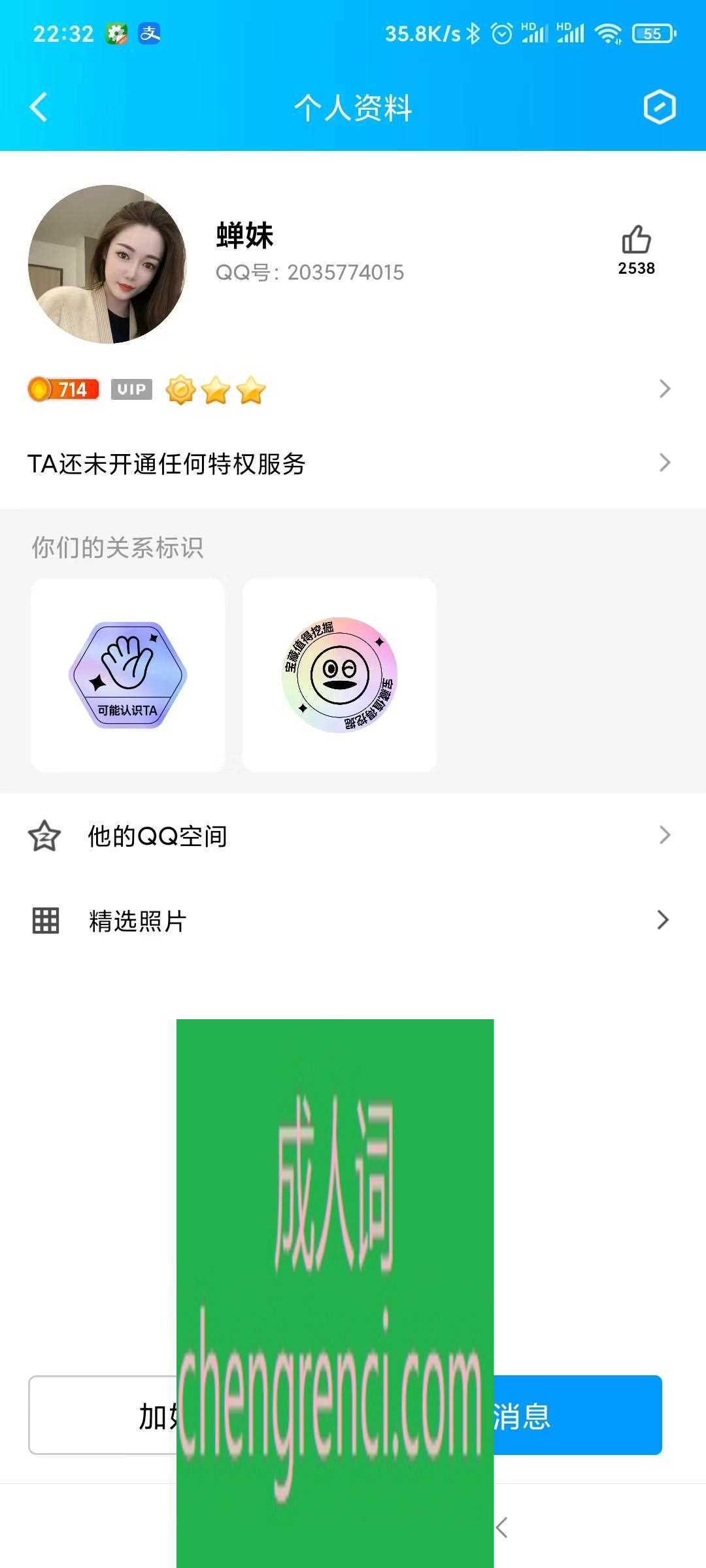Open the level and VIP badge row

(x=353, y=389)
